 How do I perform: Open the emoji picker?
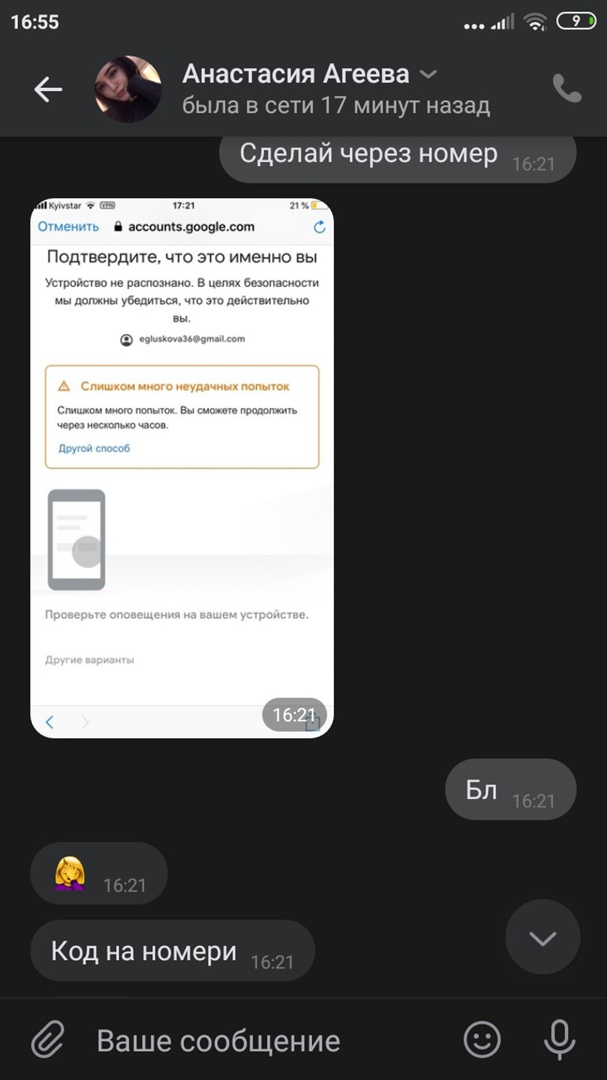point(482,1041)
